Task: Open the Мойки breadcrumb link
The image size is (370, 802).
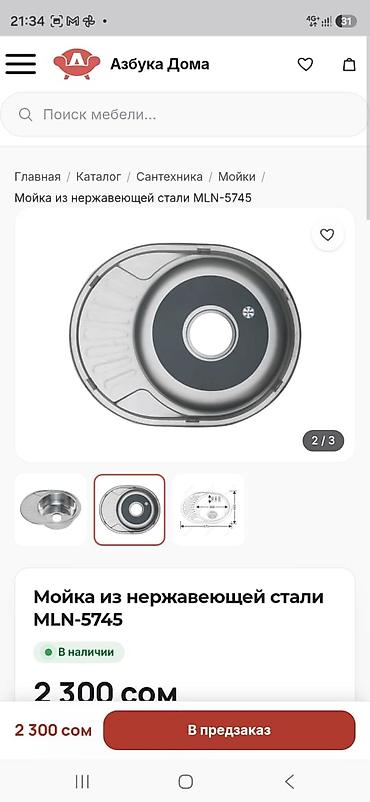Action: point(236,177)
